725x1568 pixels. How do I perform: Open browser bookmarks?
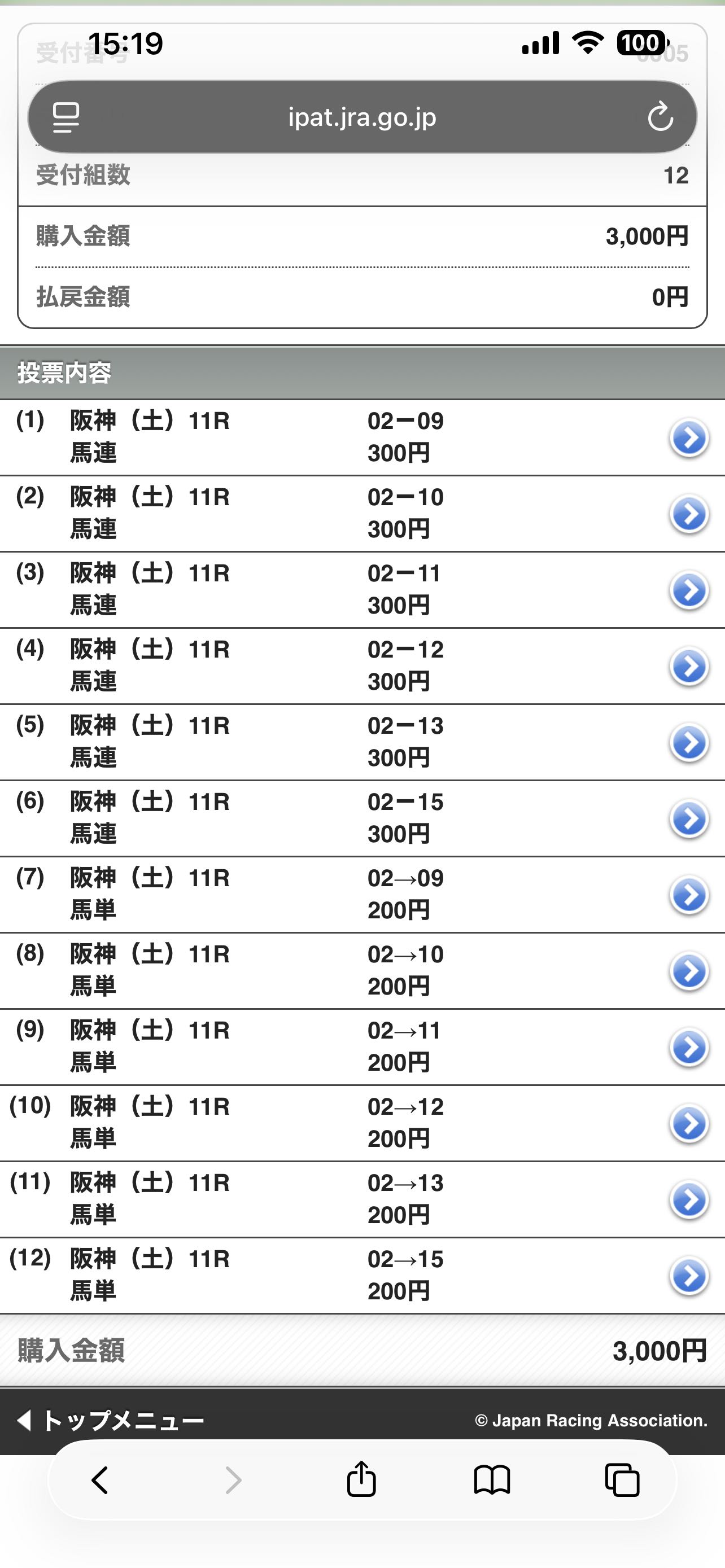[492, 1480]
